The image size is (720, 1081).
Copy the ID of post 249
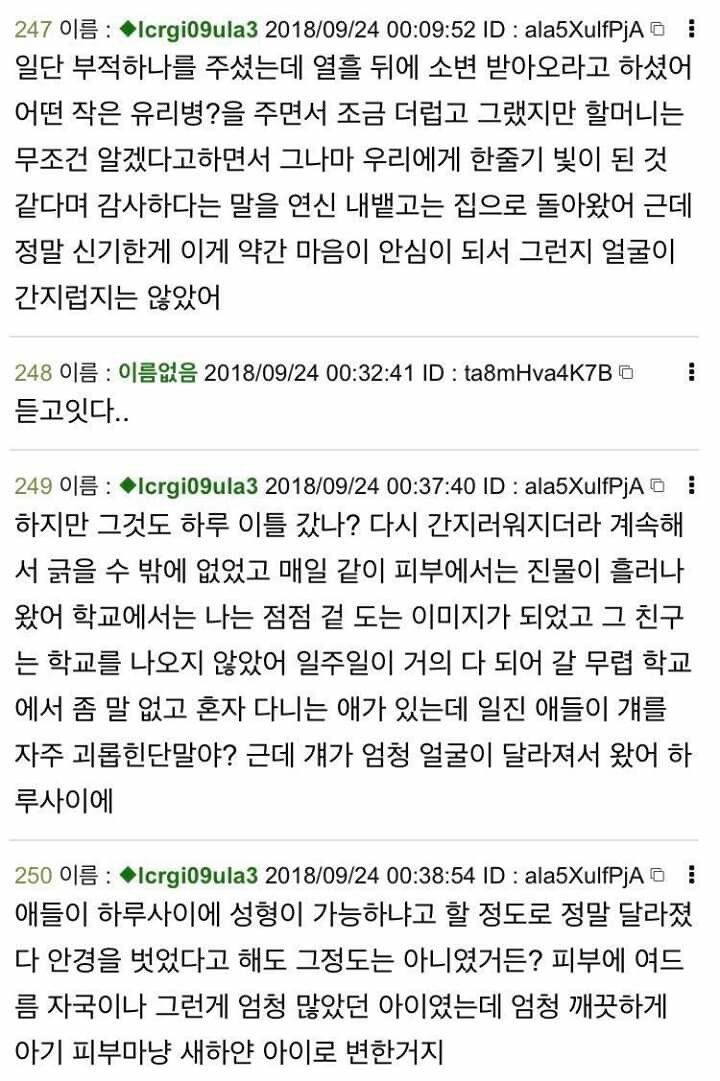tap(657, 487)
